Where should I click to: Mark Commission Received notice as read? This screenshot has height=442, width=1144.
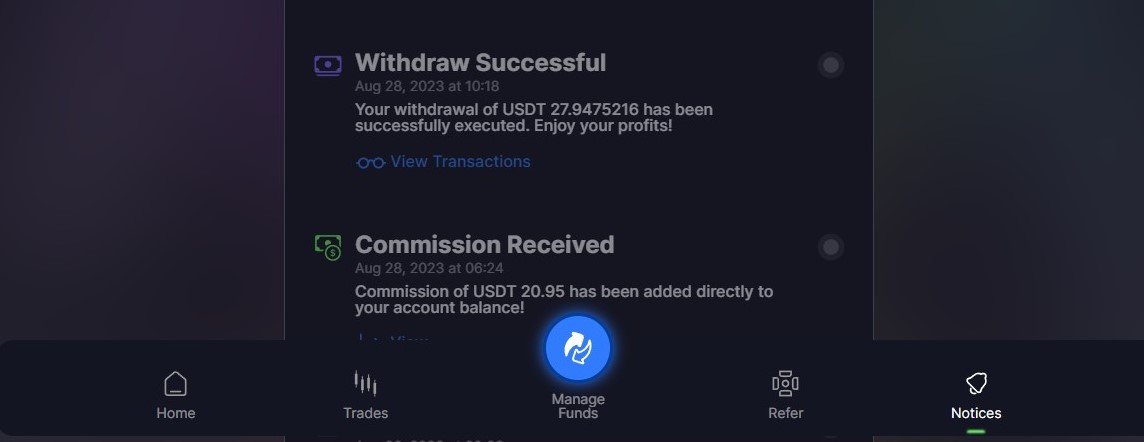pyautogui.click(x=830, y=247)
